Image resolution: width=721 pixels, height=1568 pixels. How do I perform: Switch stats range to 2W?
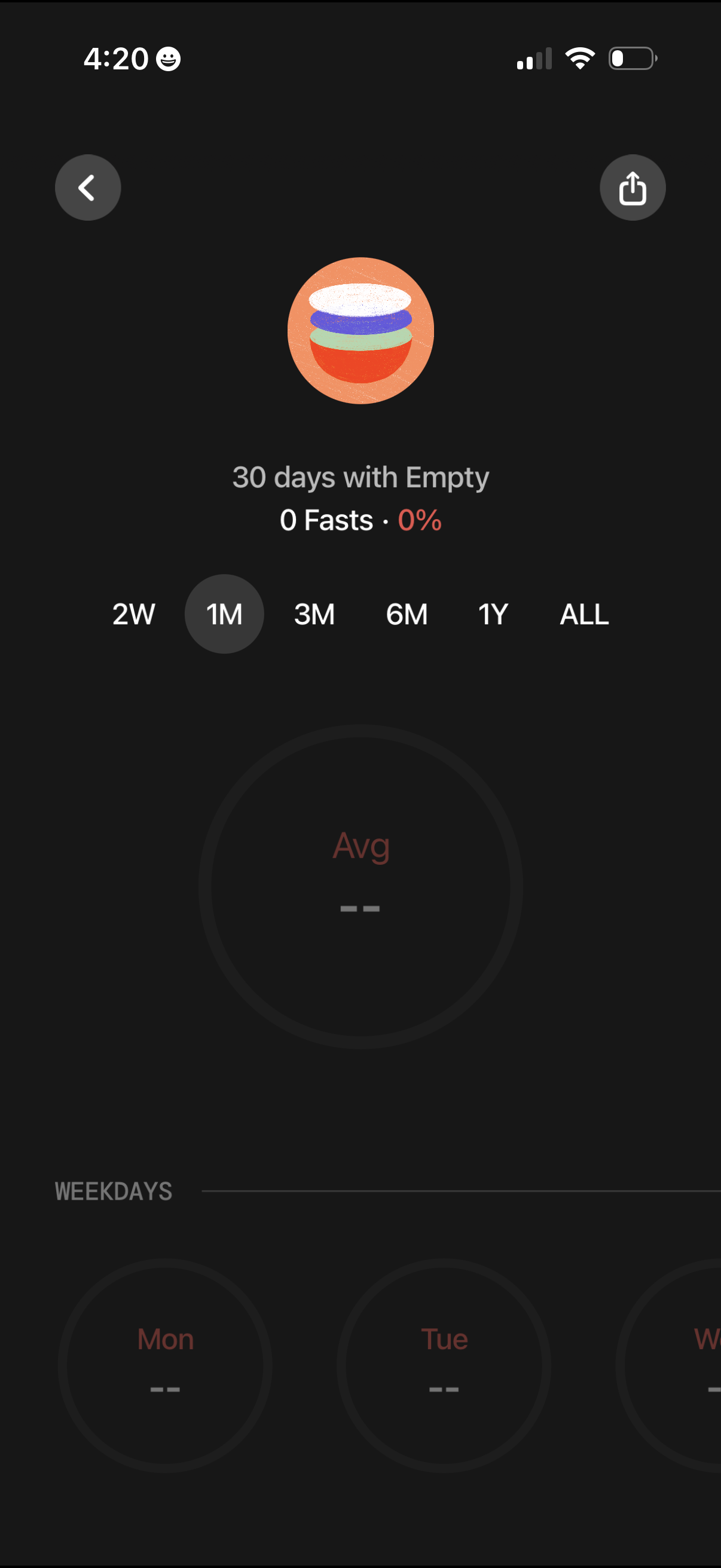[x=133, y=614]
